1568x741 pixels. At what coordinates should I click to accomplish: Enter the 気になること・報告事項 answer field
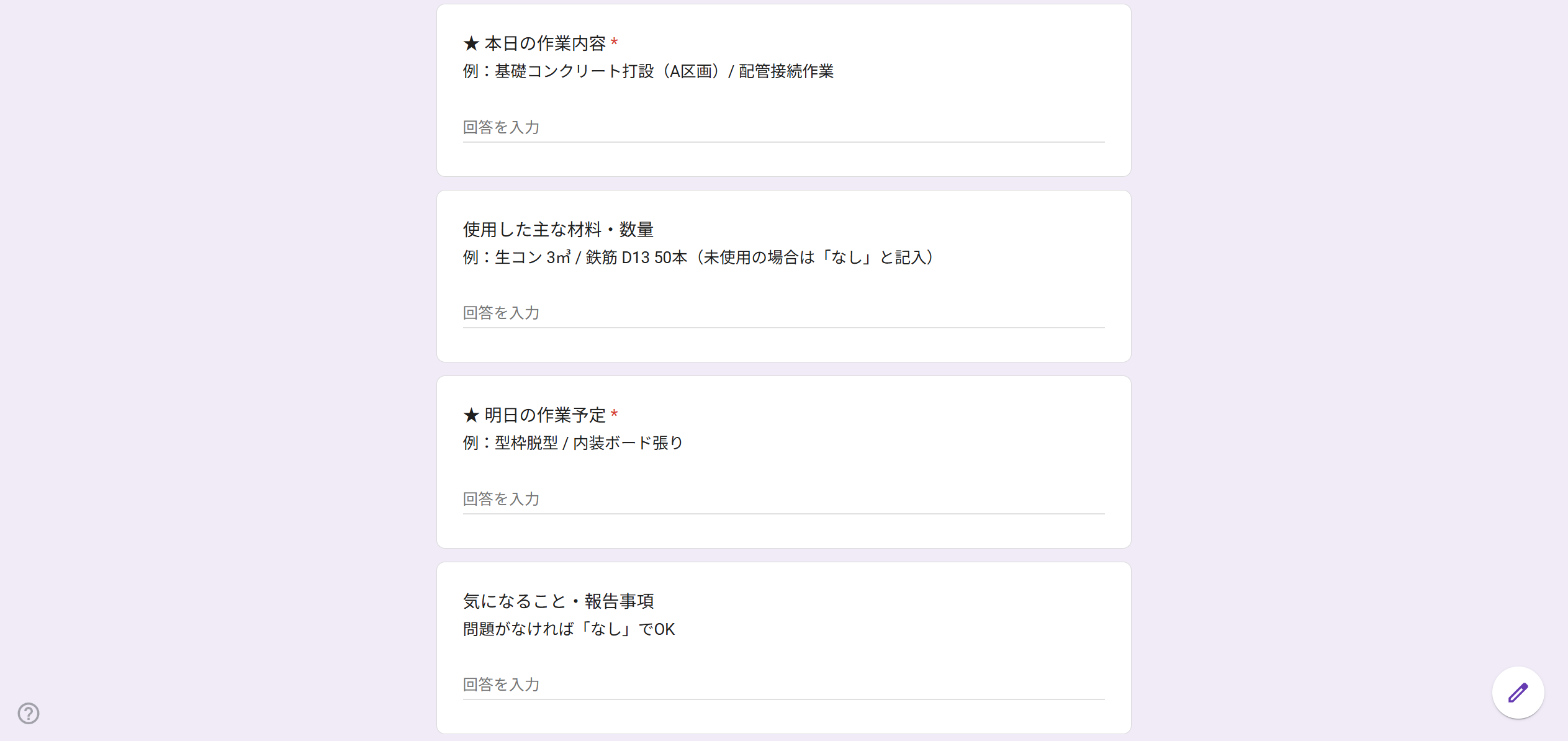(783, 685)
